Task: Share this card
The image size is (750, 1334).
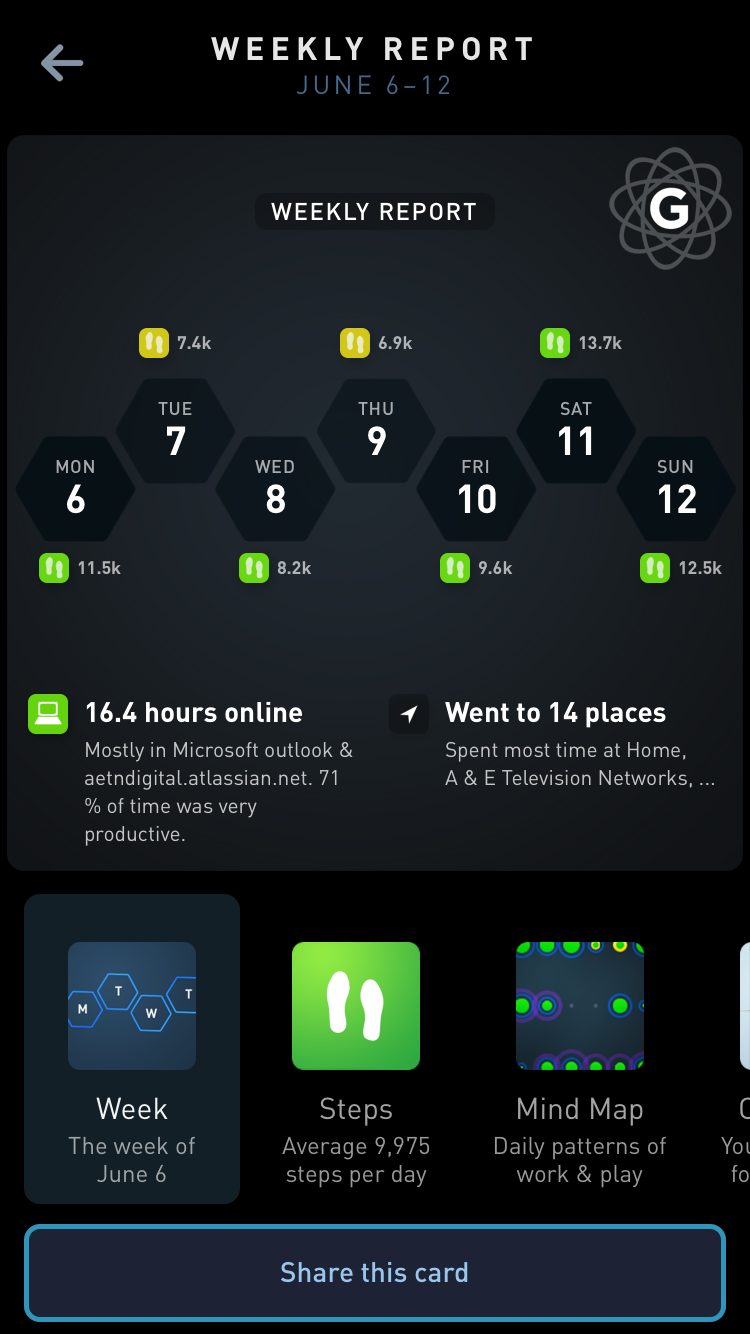Action: pos(374,1272)
